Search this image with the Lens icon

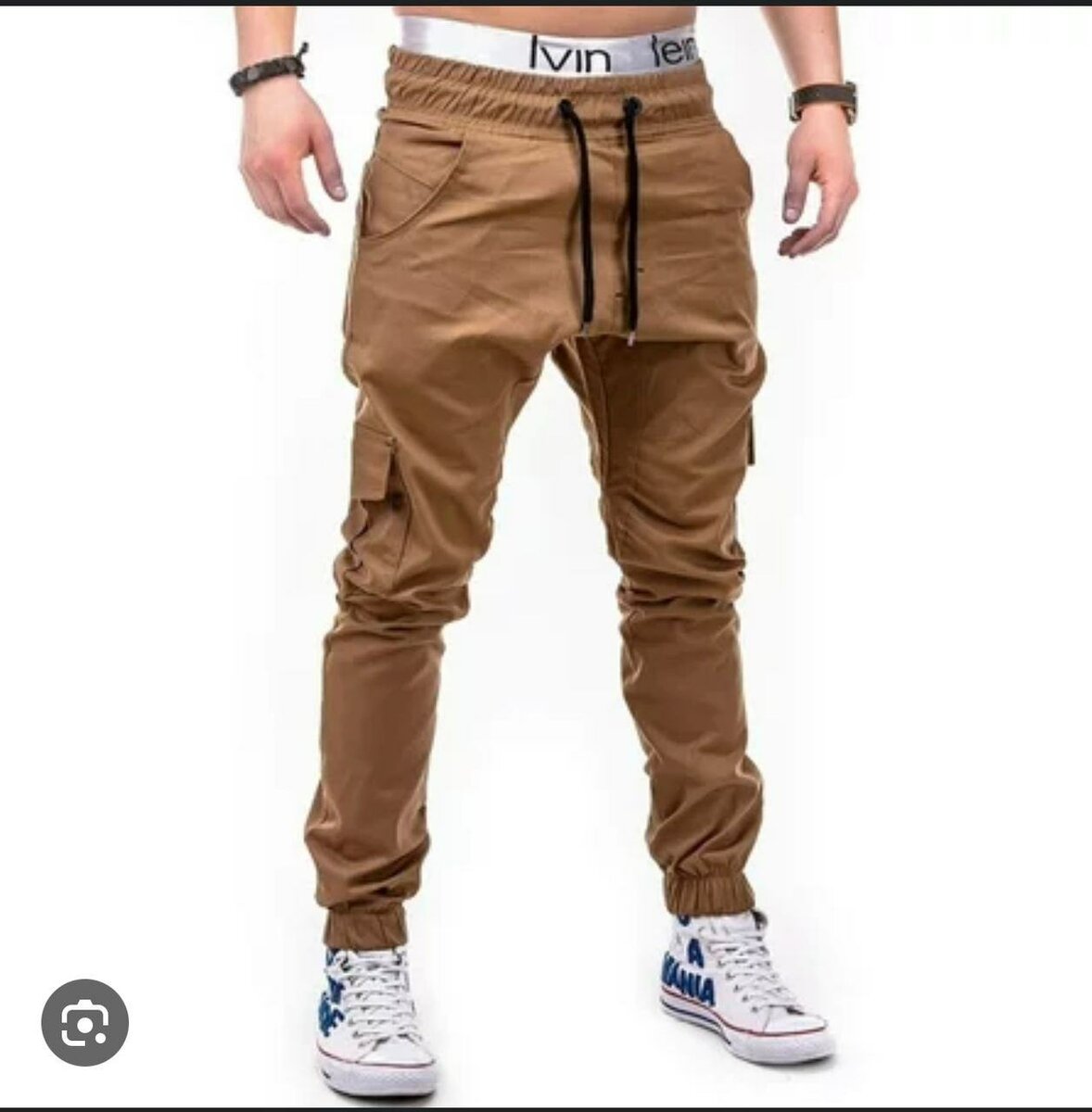pos(84,1022)
